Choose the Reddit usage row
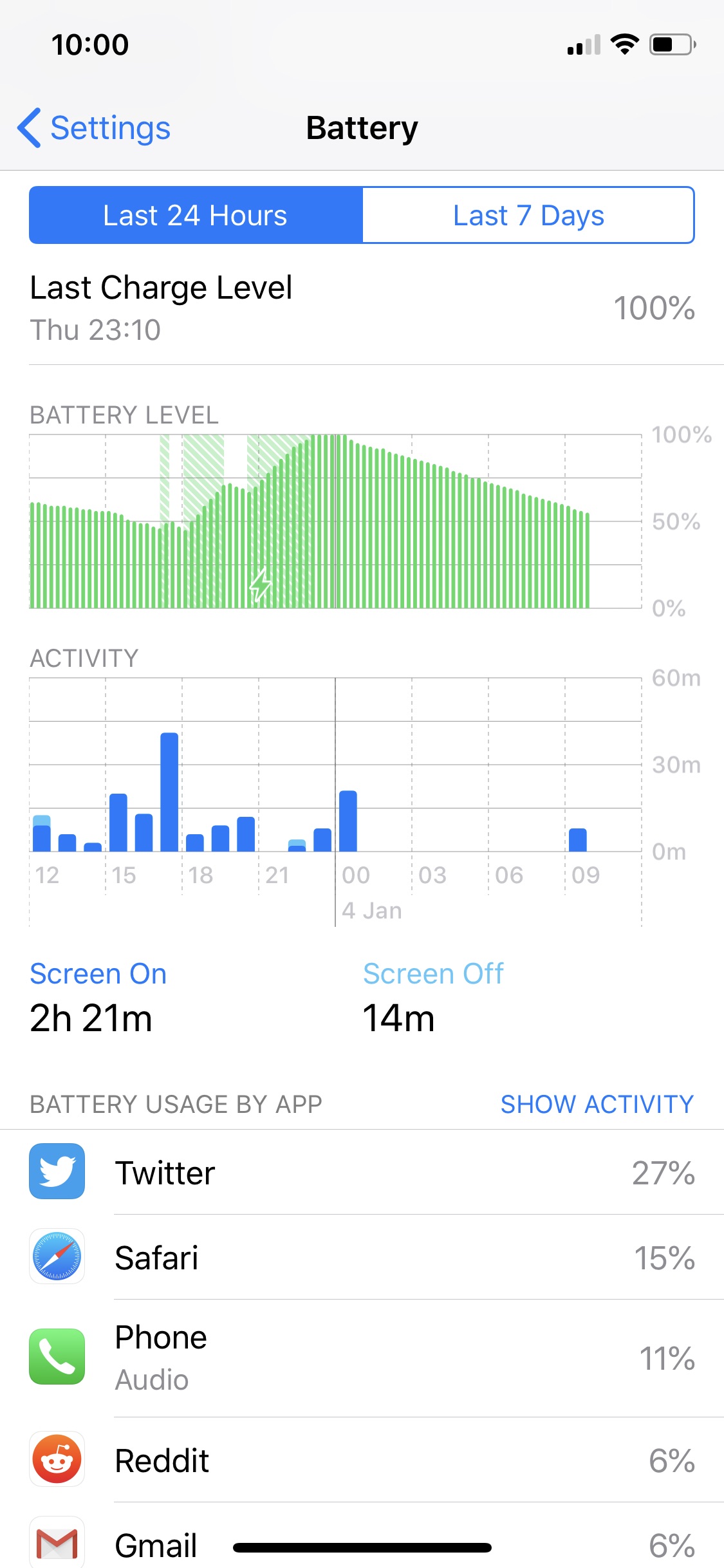This screenshot has height=1568, width=724. click(x=362, y=1461)
